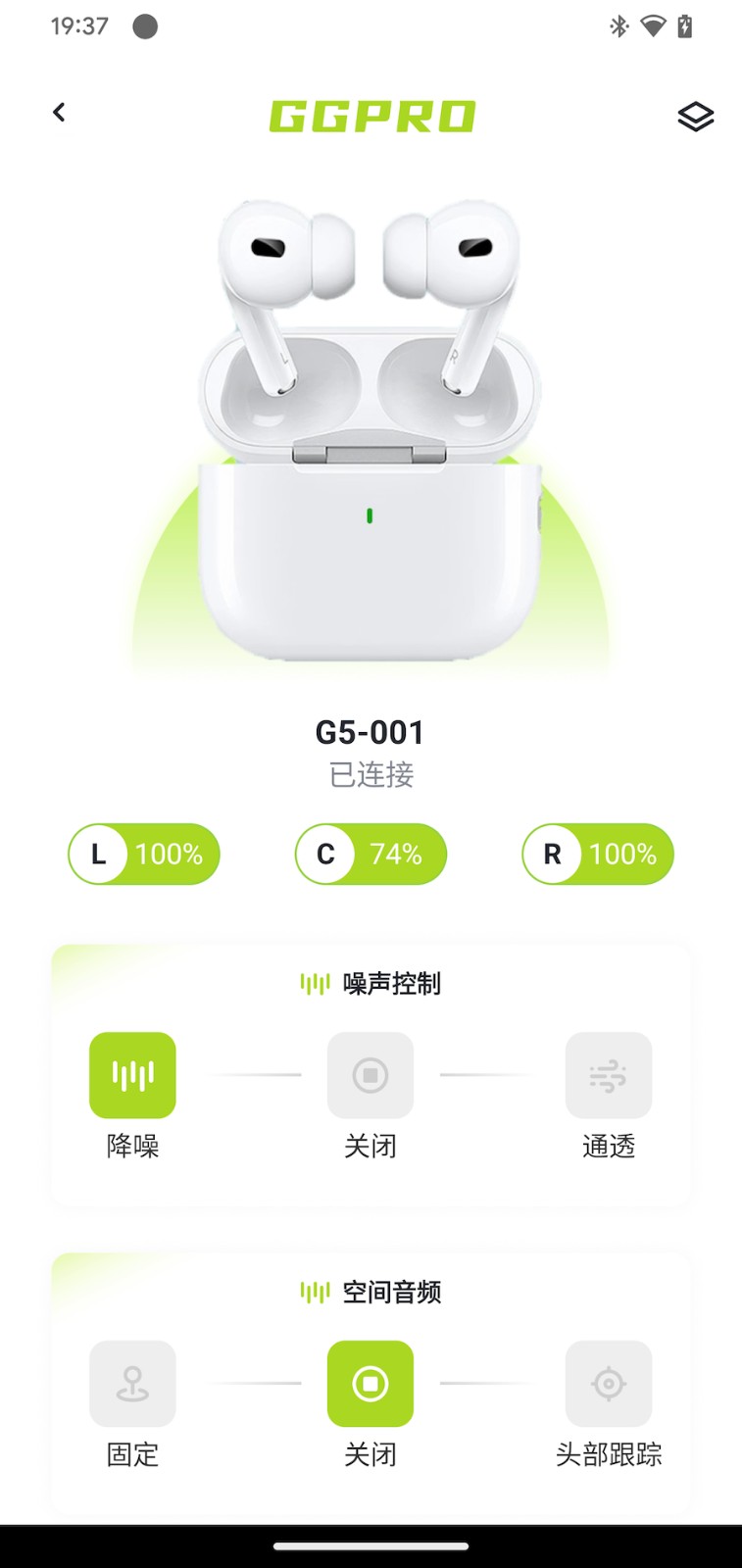This screenshot has height=1568, width=742.
Task: Open the layers icon in the header
Action: click(695, 117)
